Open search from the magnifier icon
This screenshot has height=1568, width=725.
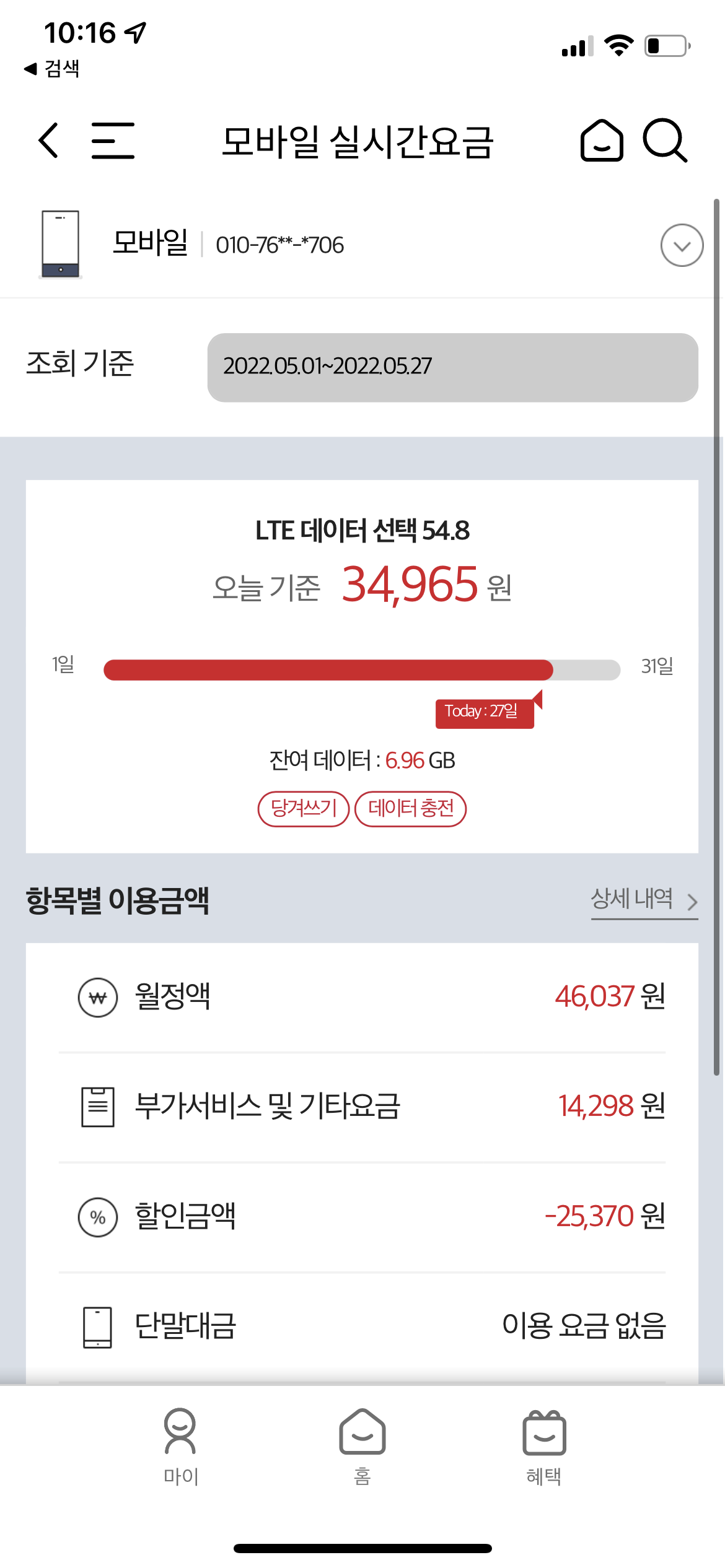pos(665,141)
